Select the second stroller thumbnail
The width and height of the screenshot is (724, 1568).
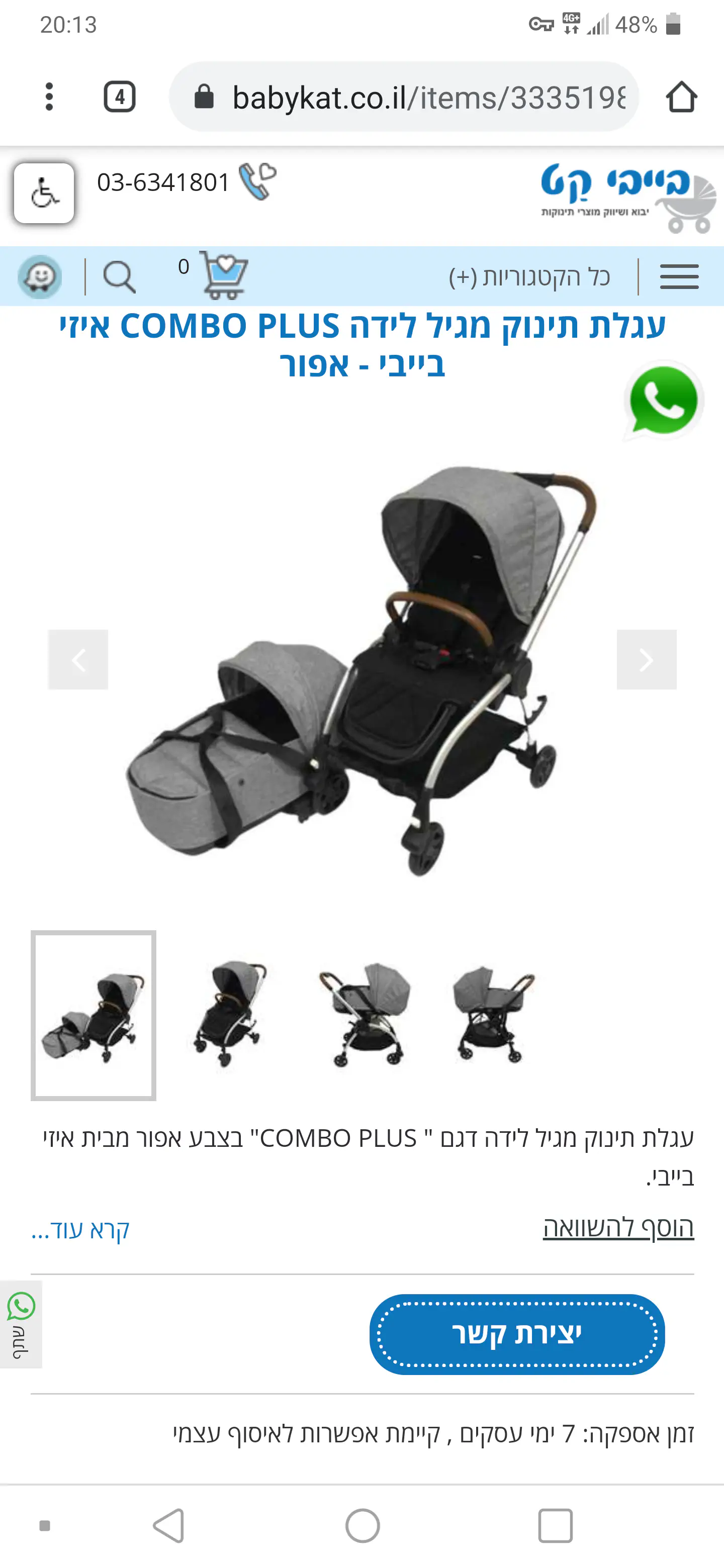coord(229,1014)
